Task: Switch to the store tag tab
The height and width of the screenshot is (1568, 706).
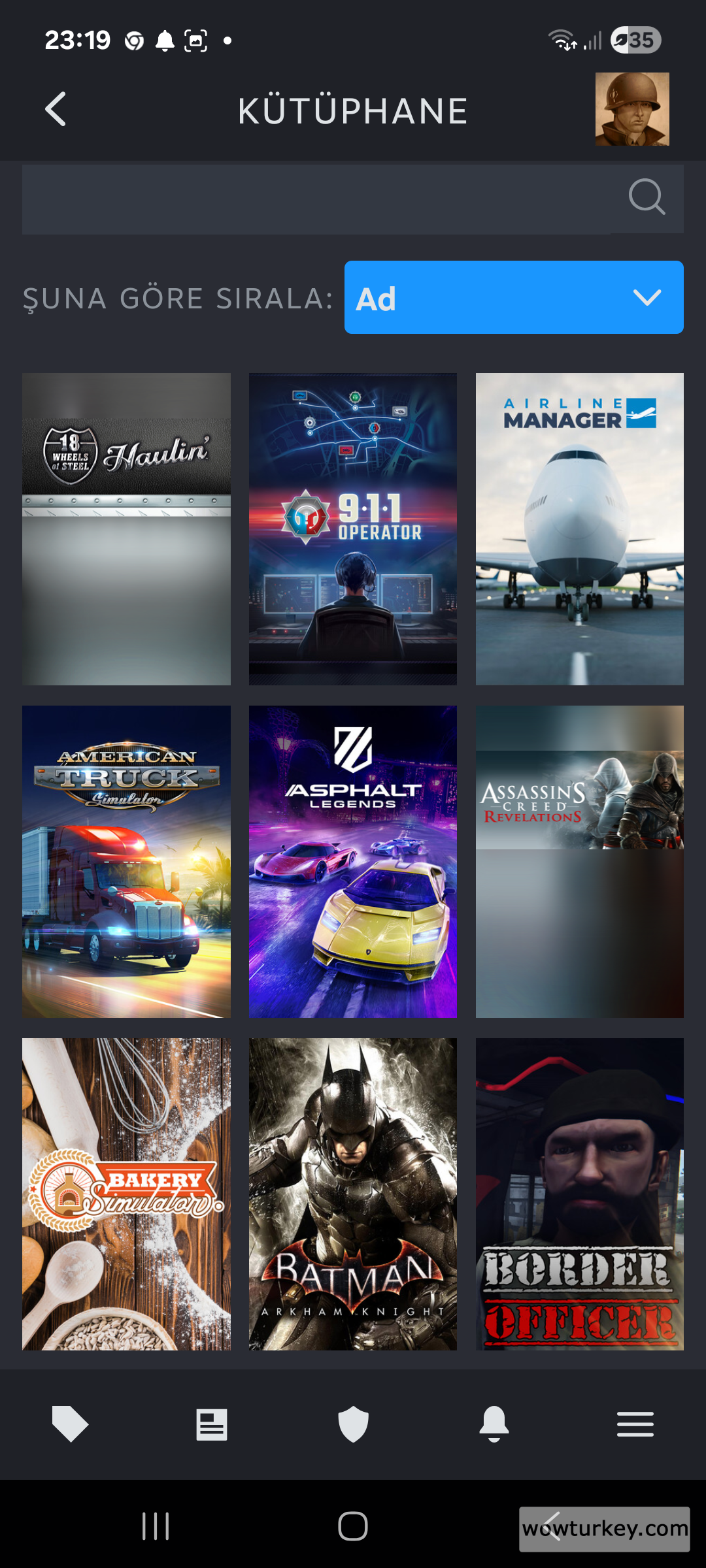Action: pos(70,1424)
